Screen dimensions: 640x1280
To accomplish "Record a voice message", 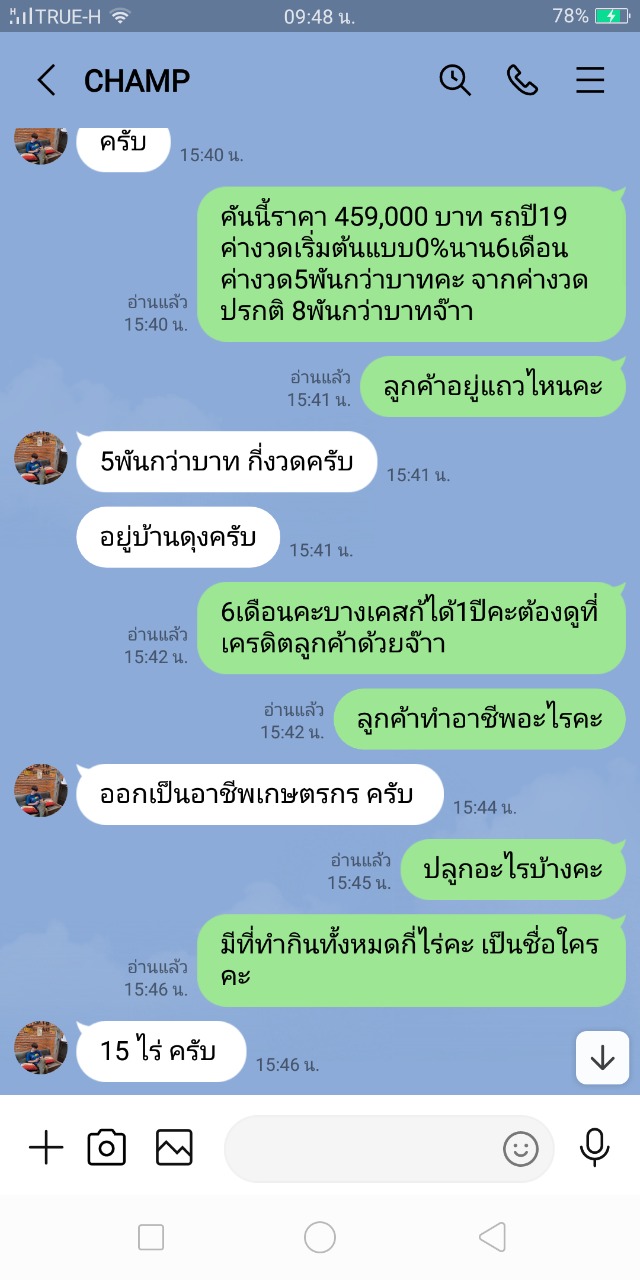I will pyautogui.click(x=595, y=1148).
